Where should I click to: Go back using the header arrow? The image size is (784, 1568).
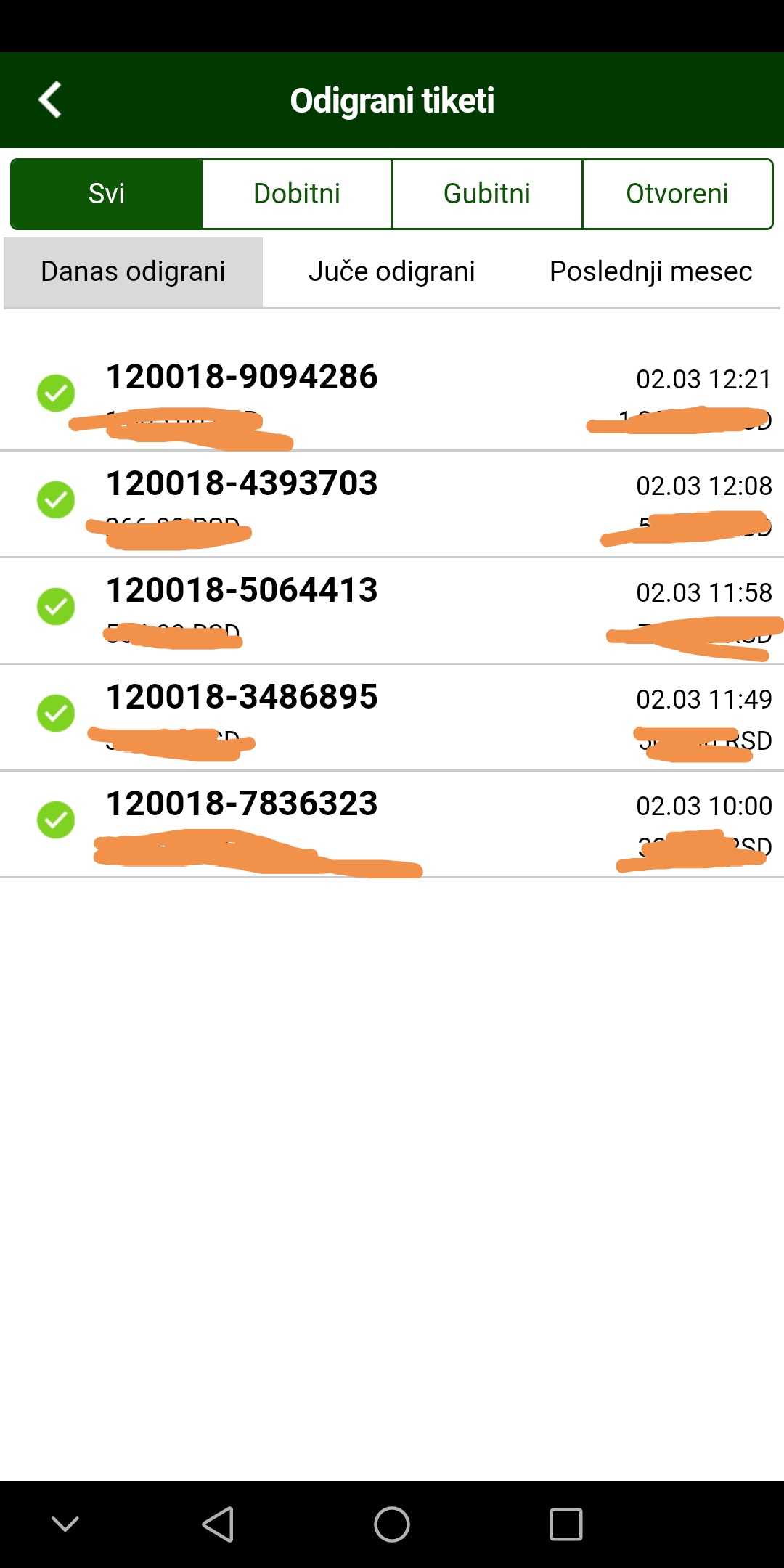(49, 99)
